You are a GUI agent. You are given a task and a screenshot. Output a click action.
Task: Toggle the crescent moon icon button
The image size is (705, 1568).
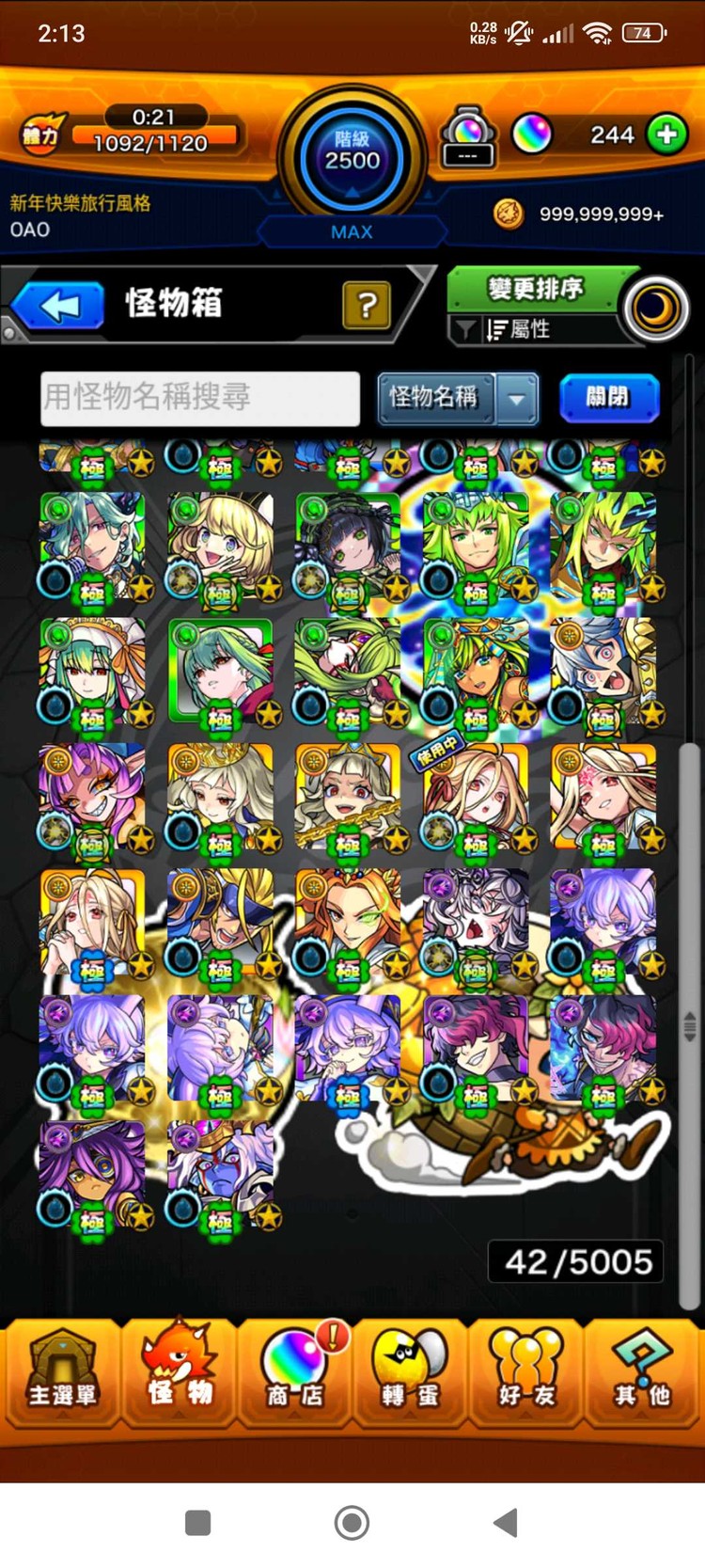[x=655, y=309]
